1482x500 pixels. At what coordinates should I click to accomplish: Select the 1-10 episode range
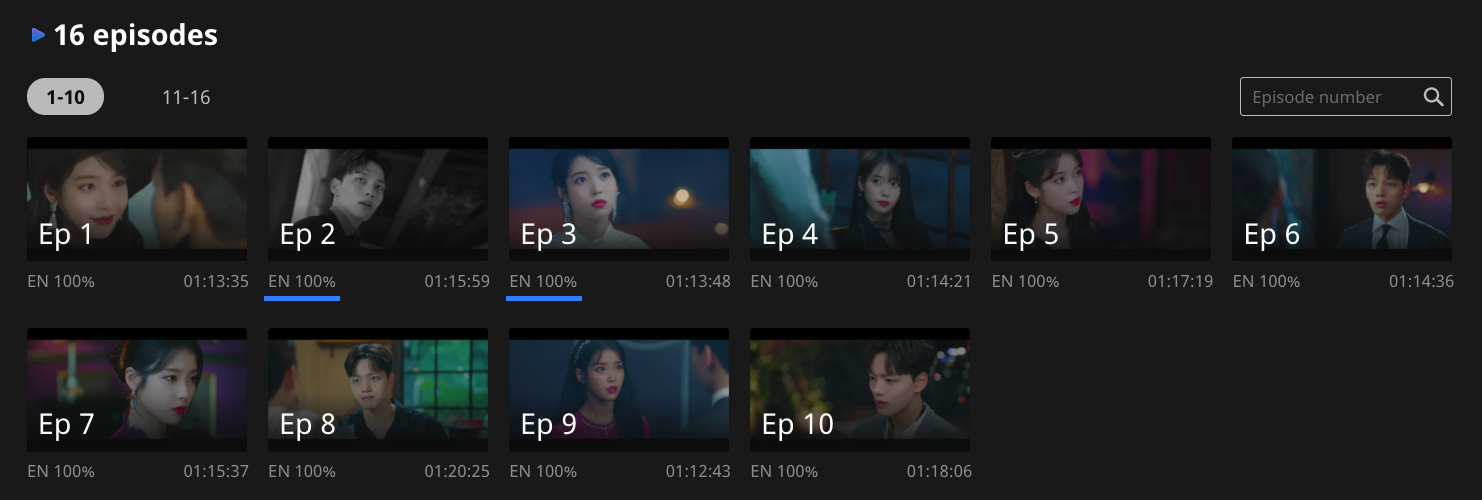(x=65, y=97)
